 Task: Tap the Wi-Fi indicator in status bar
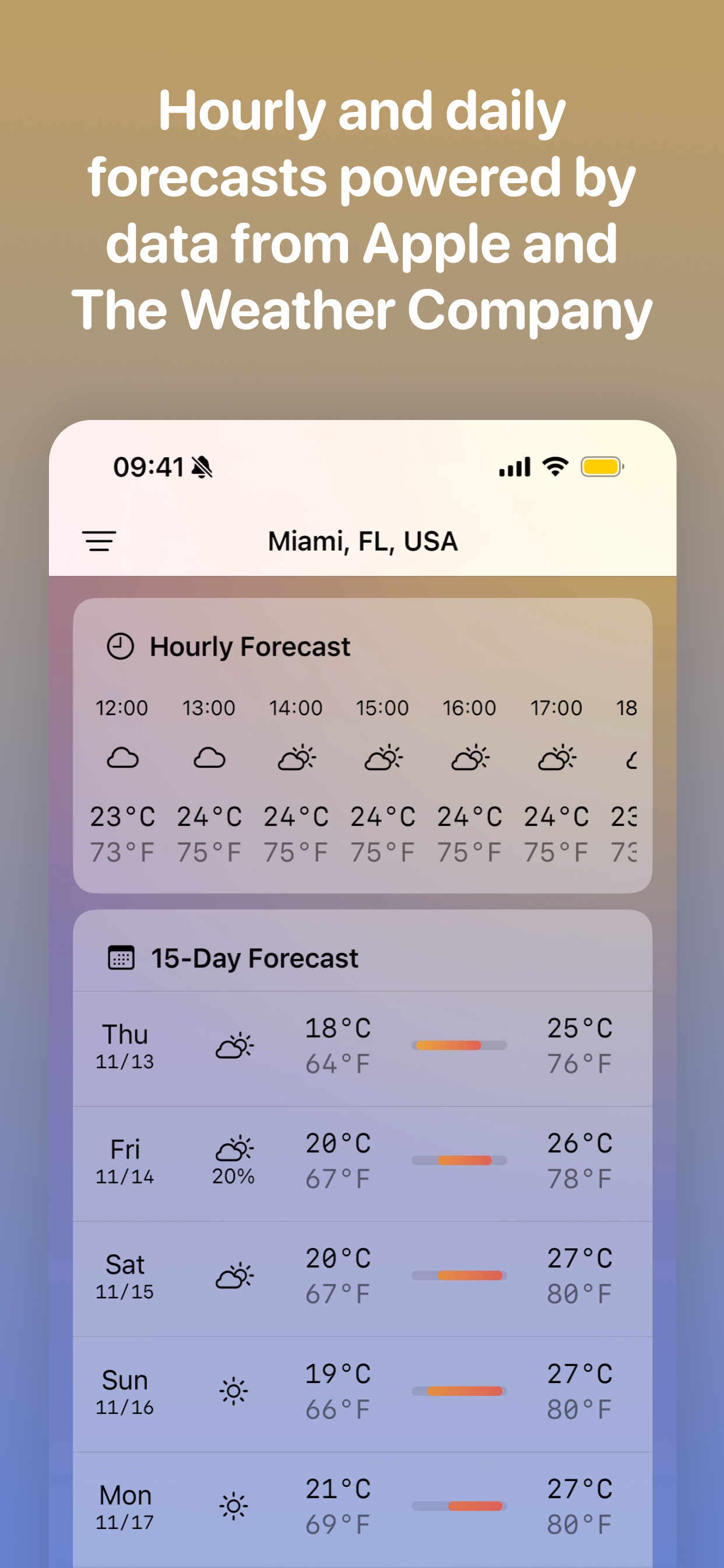pyautogui.click(x=554, y=466)
